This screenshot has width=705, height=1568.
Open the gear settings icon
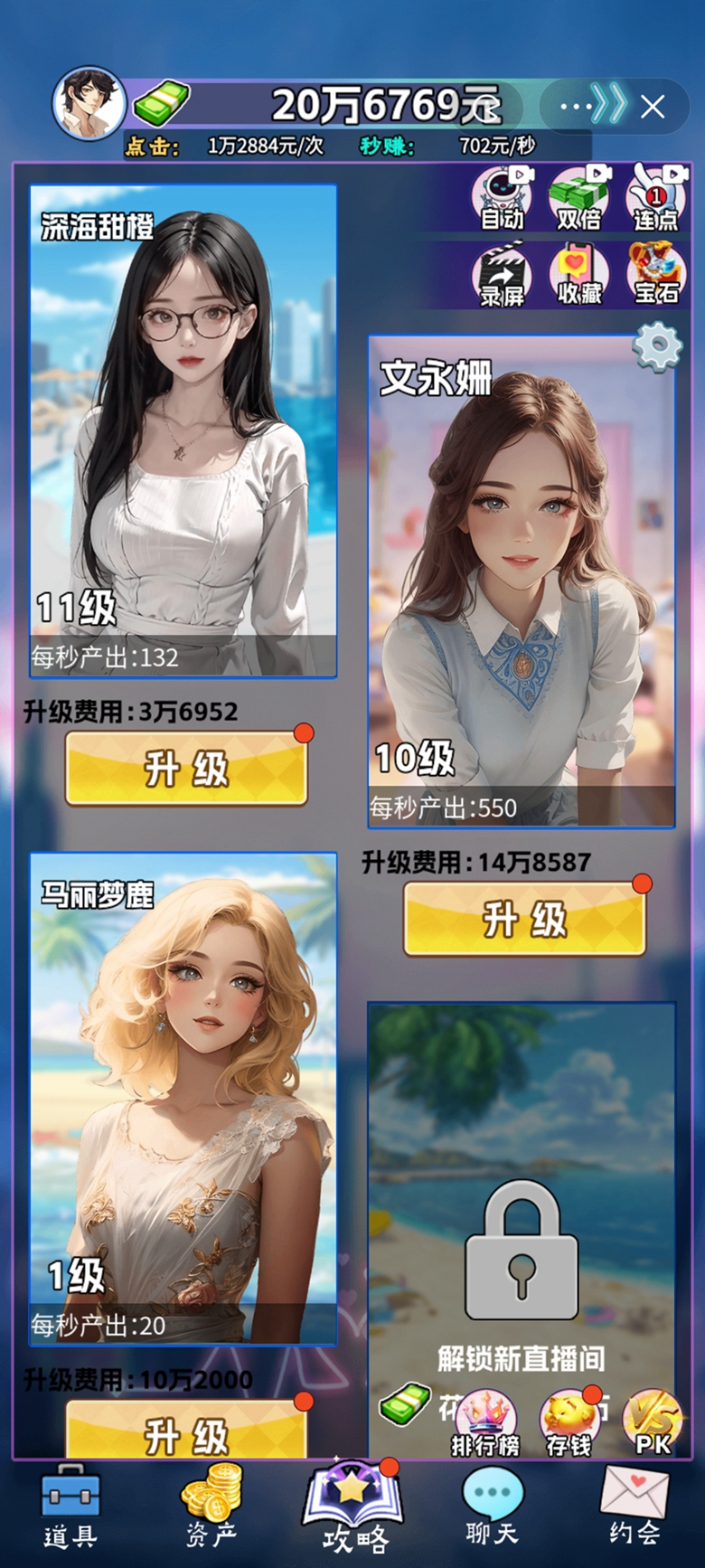pyautogui.click(x=657, y=346)
